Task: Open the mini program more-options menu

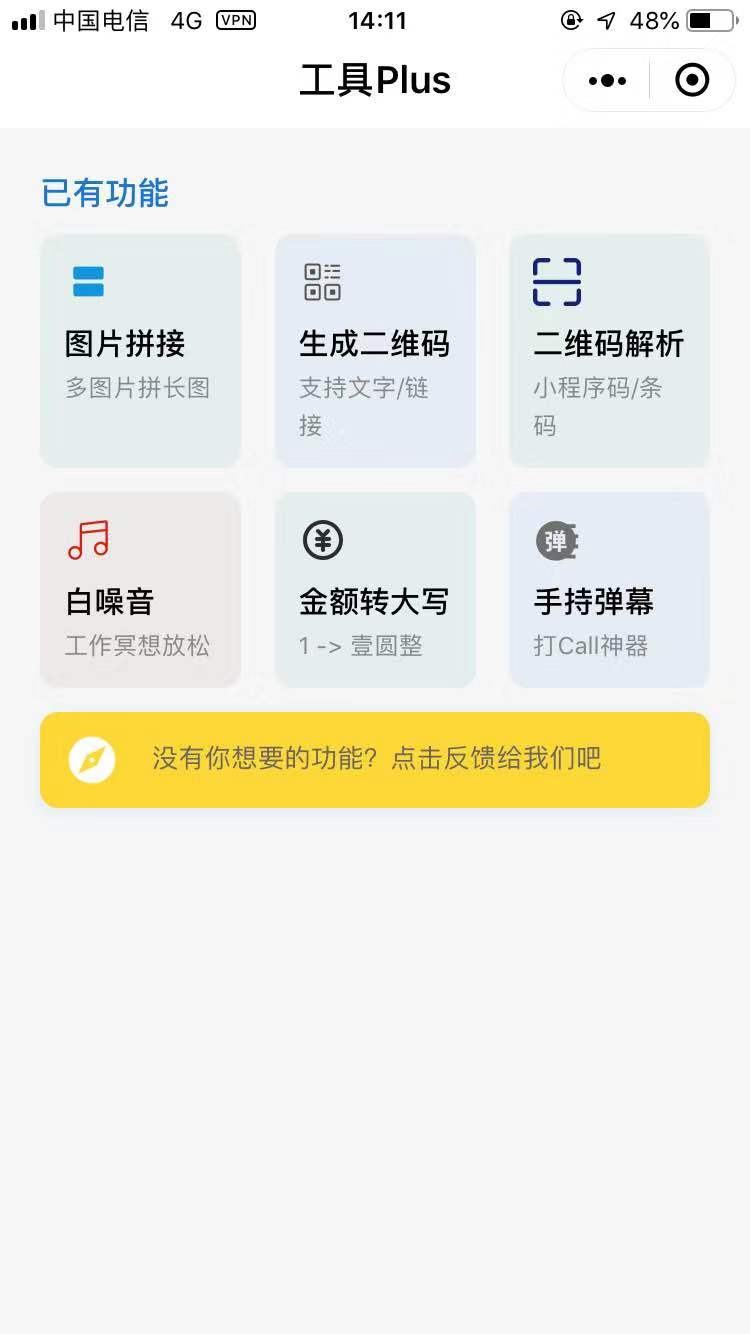Action: click(607, 81)
